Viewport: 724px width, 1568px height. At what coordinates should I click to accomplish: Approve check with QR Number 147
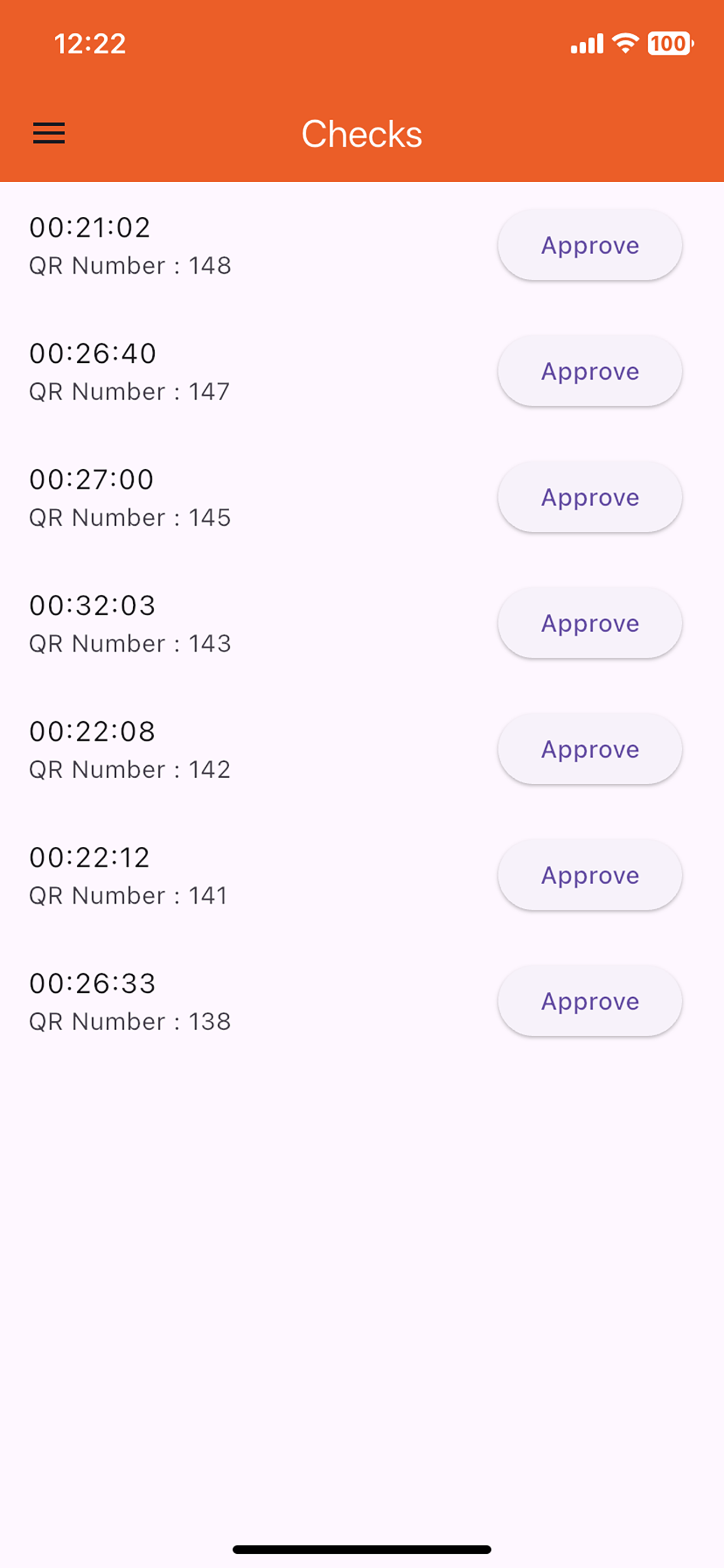point(590,372)
